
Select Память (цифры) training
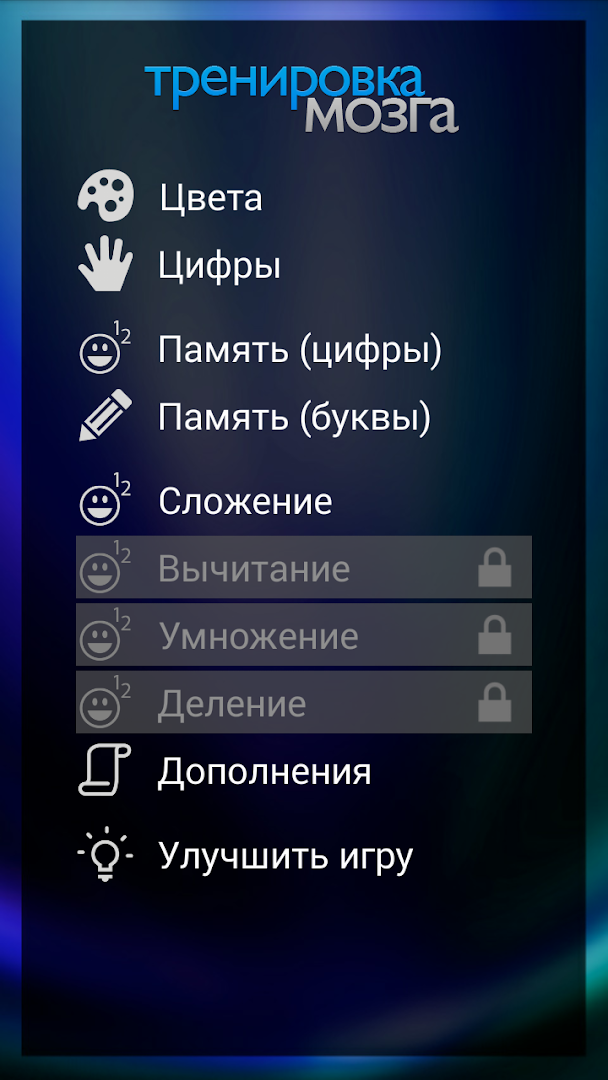(299, 351)
